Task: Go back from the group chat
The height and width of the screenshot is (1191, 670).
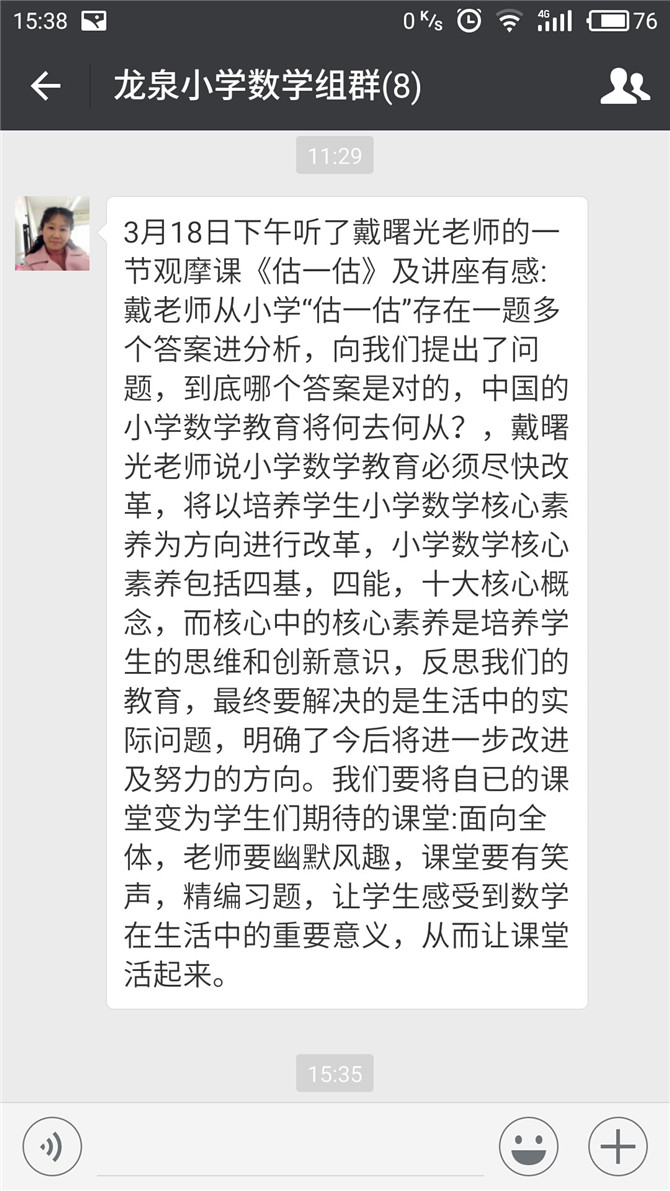Action: [45, 87]
